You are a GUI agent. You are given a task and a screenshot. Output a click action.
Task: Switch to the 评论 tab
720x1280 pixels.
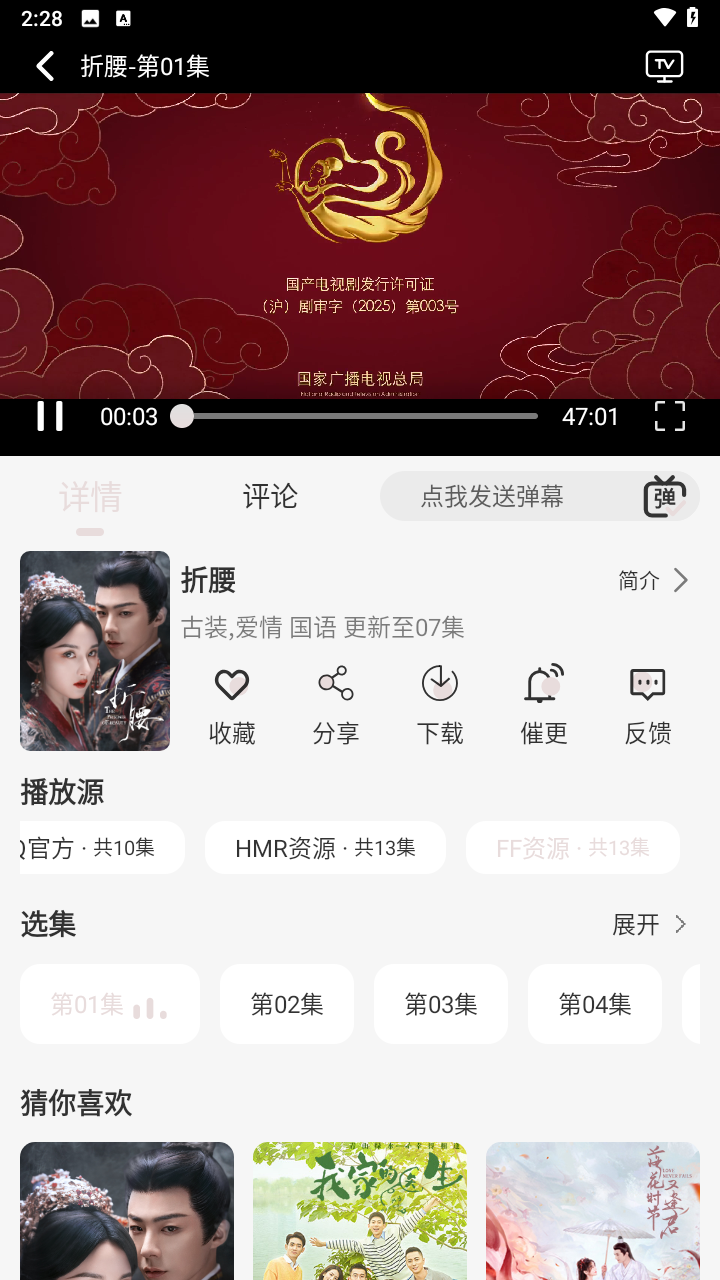coord(270,496)
